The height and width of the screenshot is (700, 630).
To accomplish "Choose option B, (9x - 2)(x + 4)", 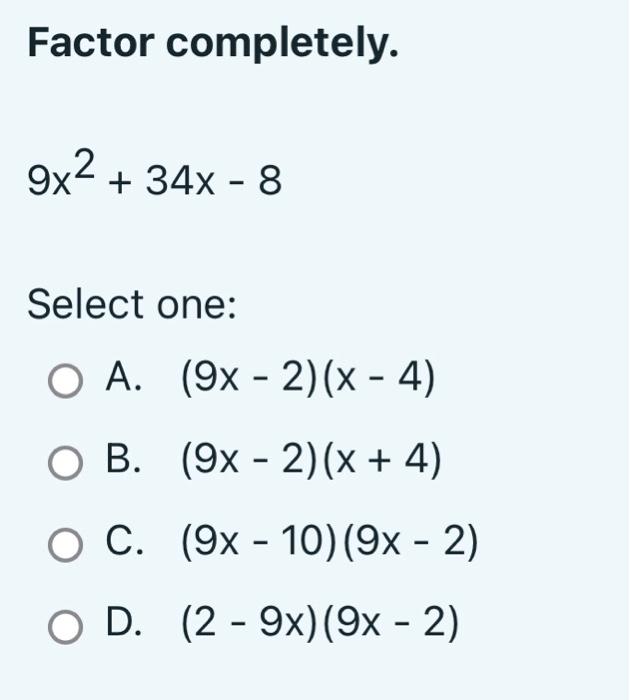I will [66, 463].
